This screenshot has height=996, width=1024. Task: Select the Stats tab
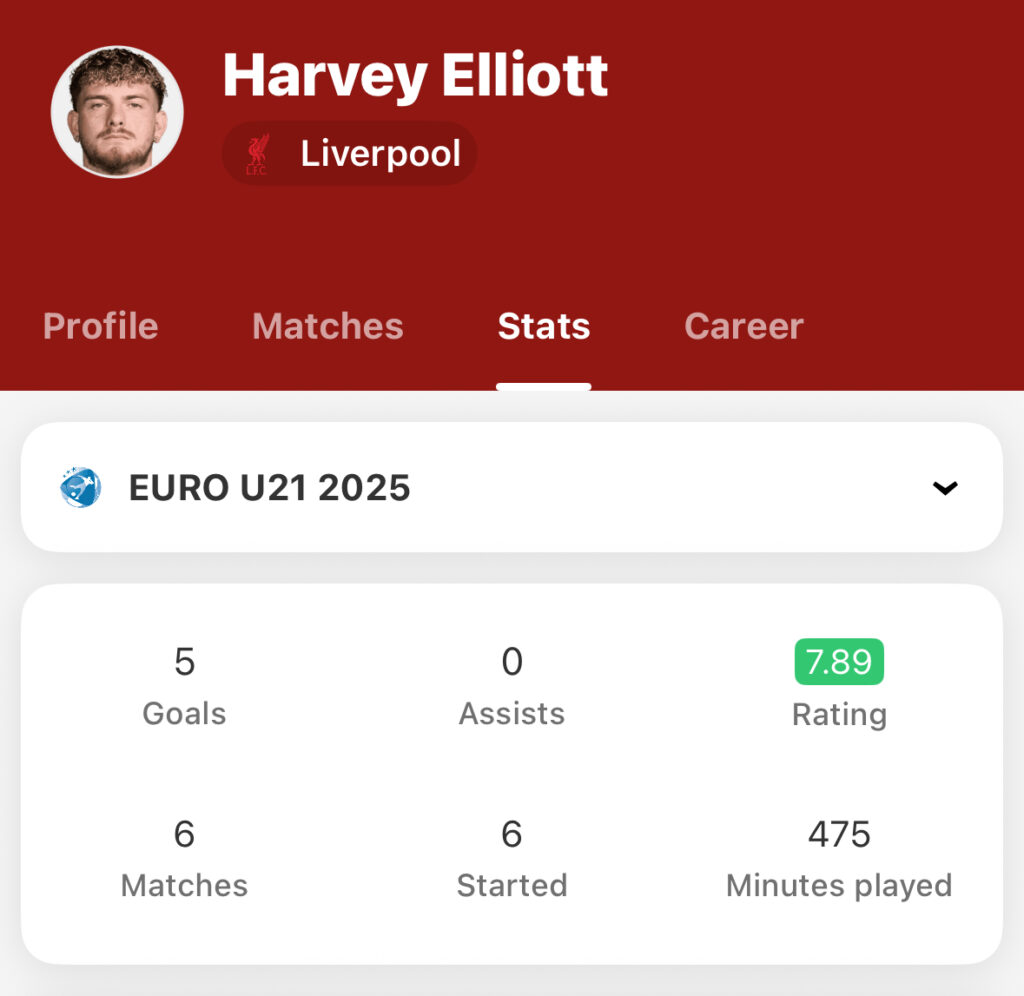point(544,327)
